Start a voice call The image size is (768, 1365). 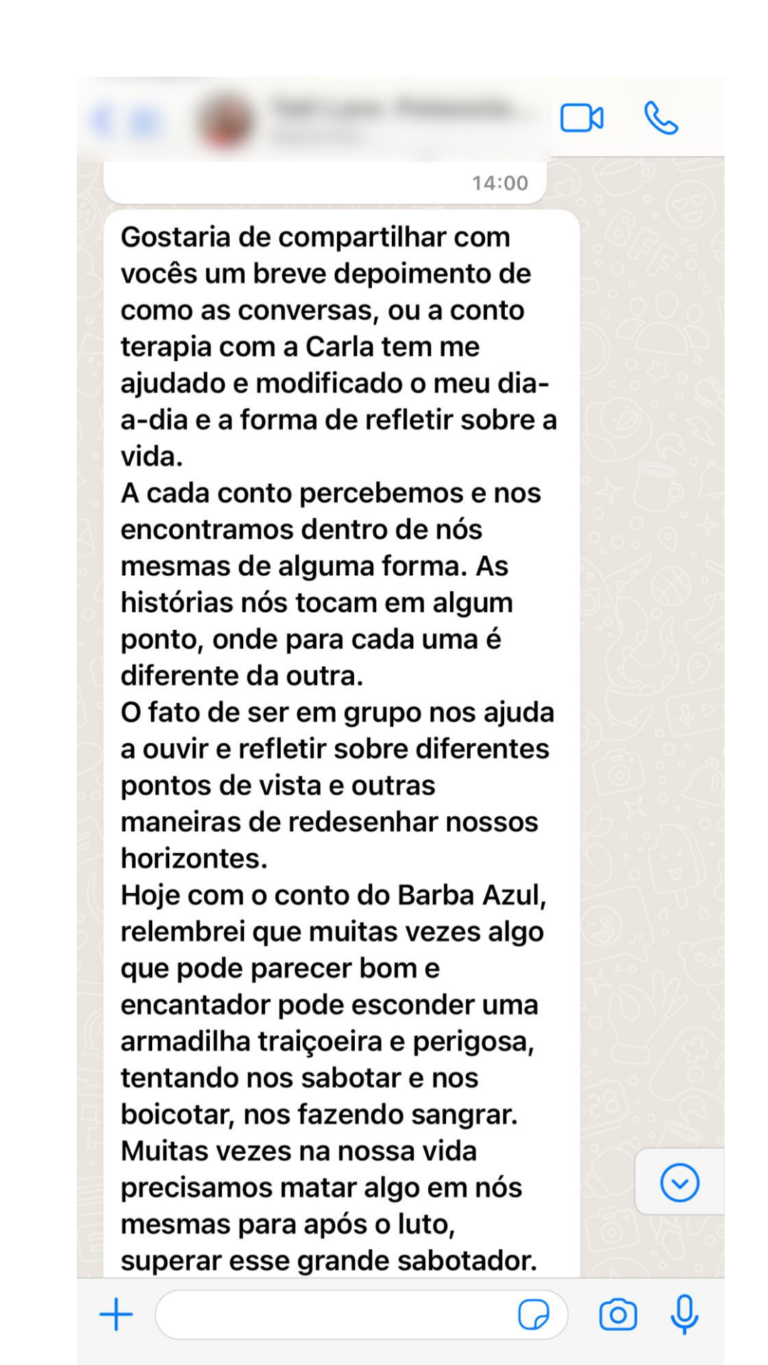point(660,118)
